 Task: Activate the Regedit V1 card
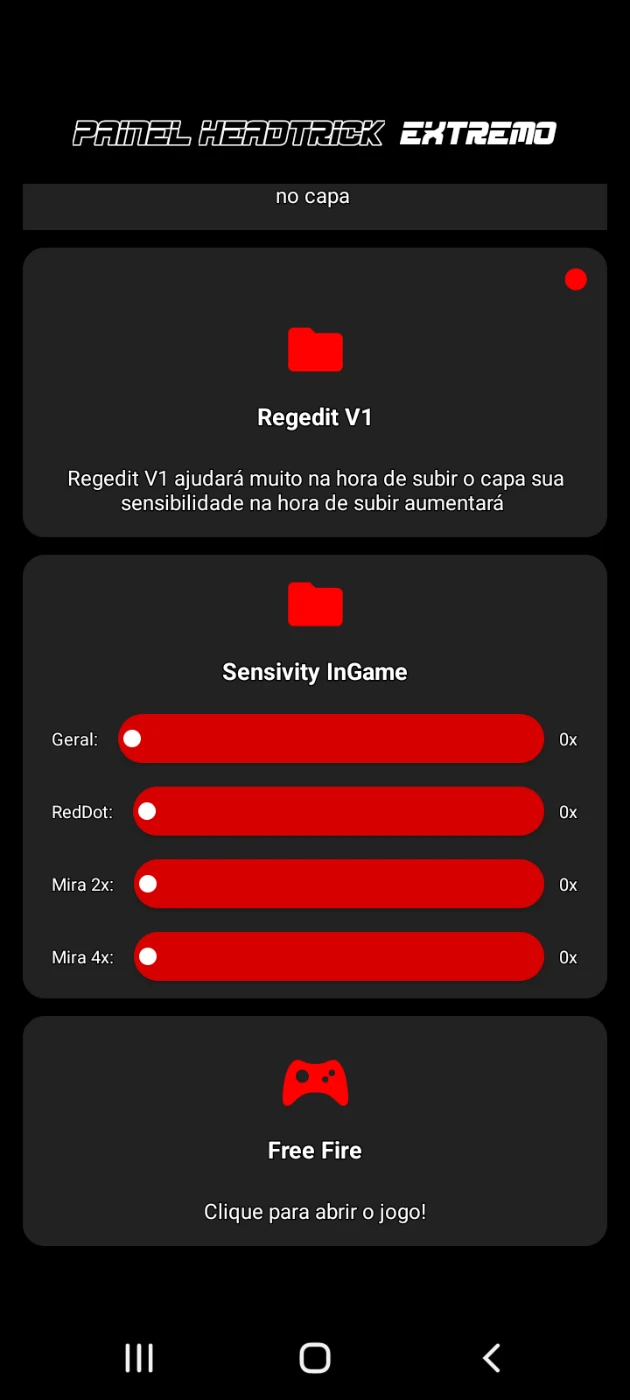pyautogui.click(x=315, y=392)
